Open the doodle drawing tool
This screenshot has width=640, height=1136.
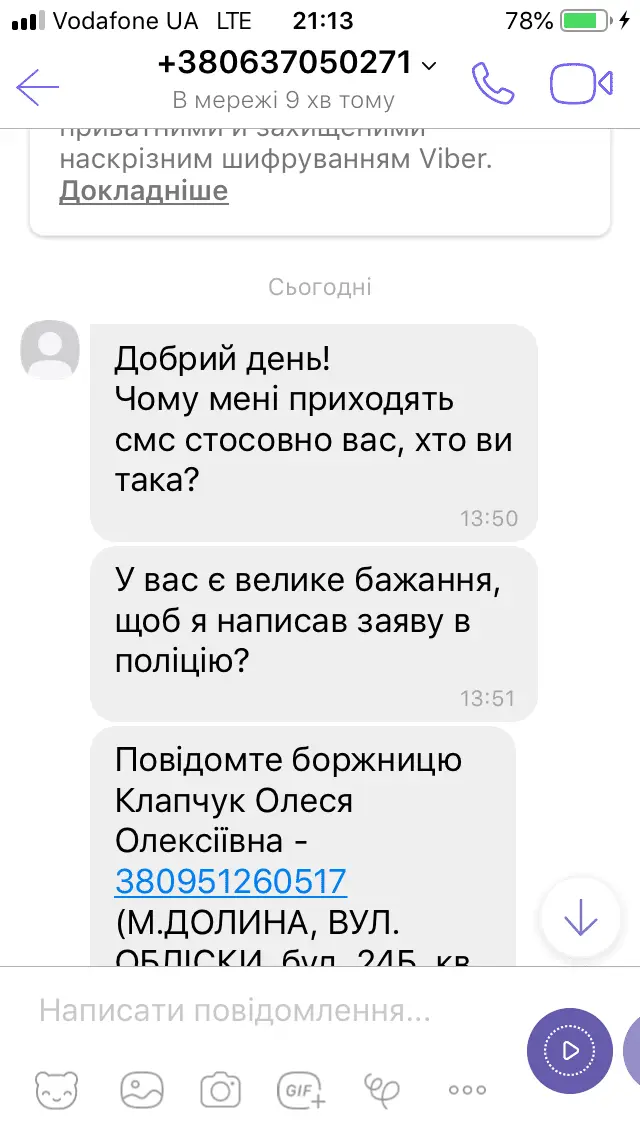click(x=383, y=1089)
